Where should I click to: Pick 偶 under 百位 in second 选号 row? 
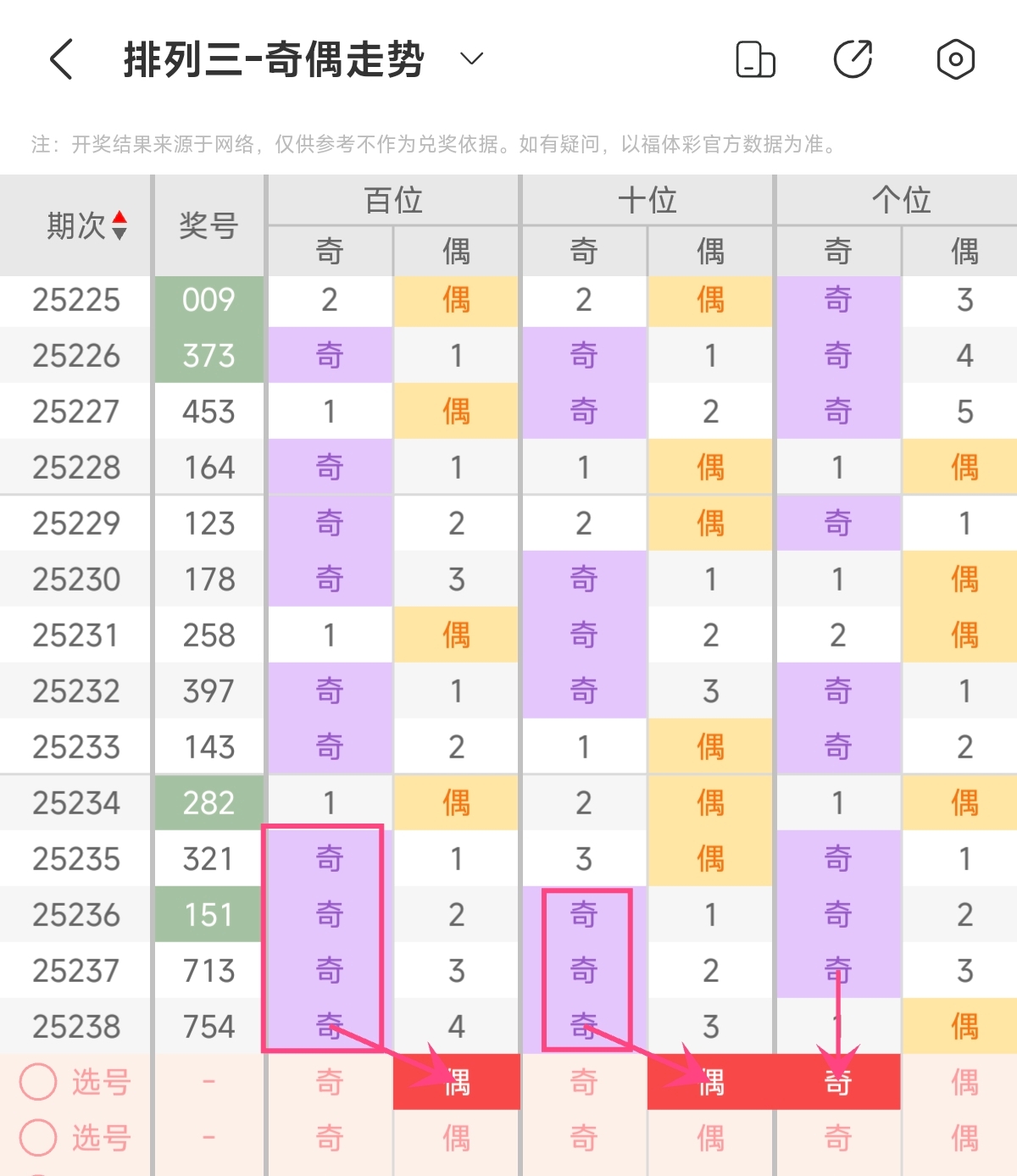pyautogui.click(x=457, y=1138)
